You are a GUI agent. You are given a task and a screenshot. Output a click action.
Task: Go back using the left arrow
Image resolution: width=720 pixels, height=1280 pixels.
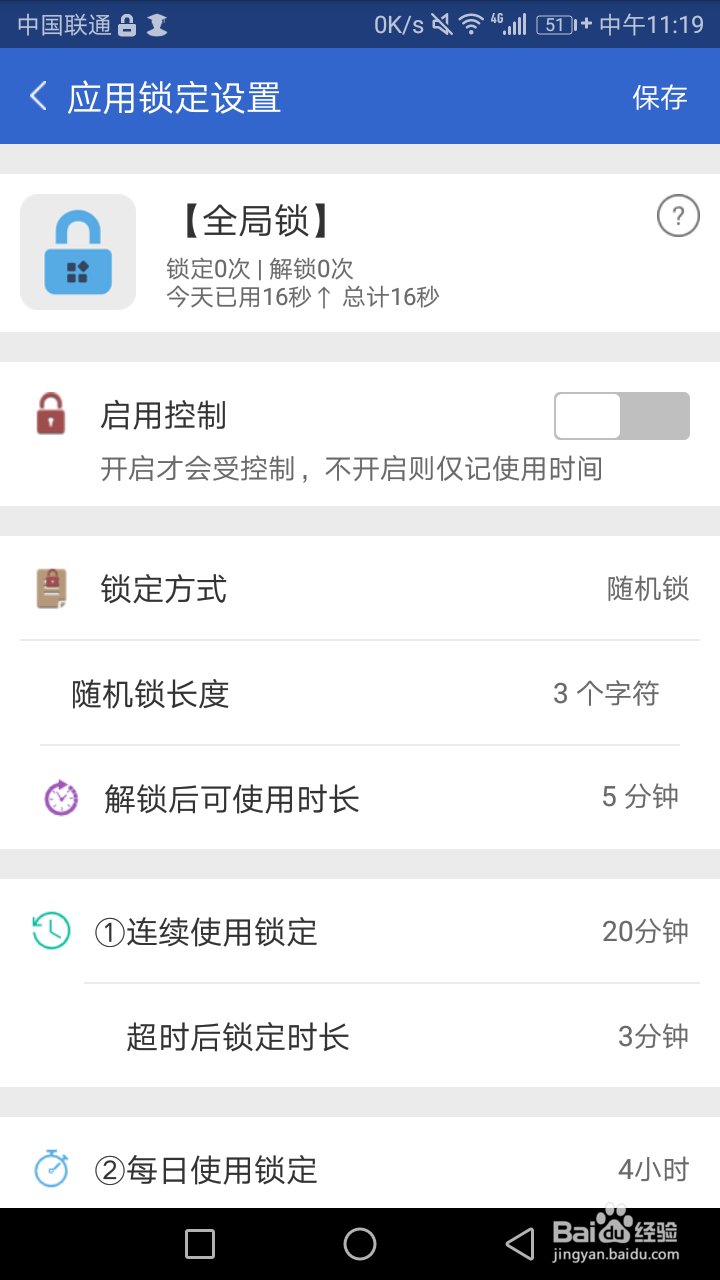37,96
